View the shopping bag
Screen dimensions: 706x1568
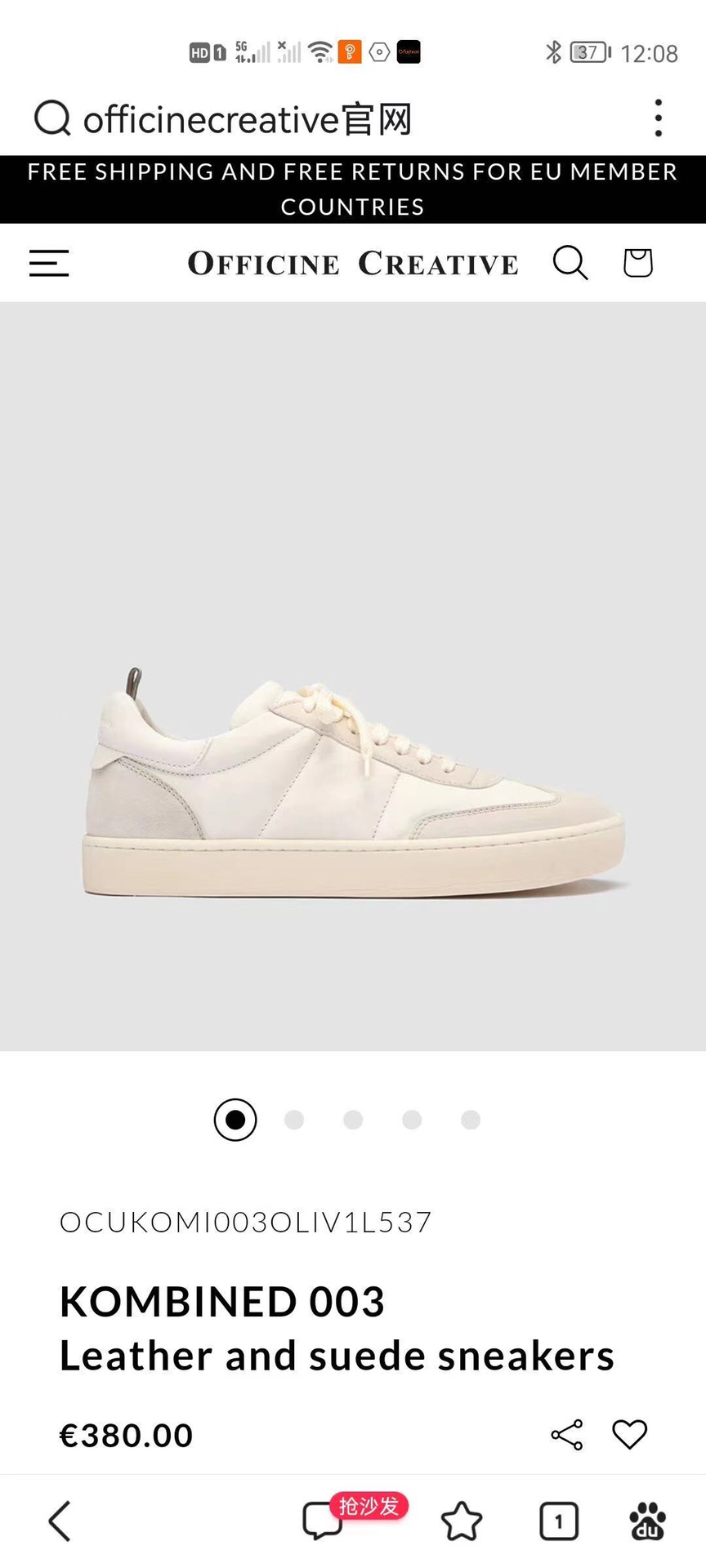coord(637,263)
